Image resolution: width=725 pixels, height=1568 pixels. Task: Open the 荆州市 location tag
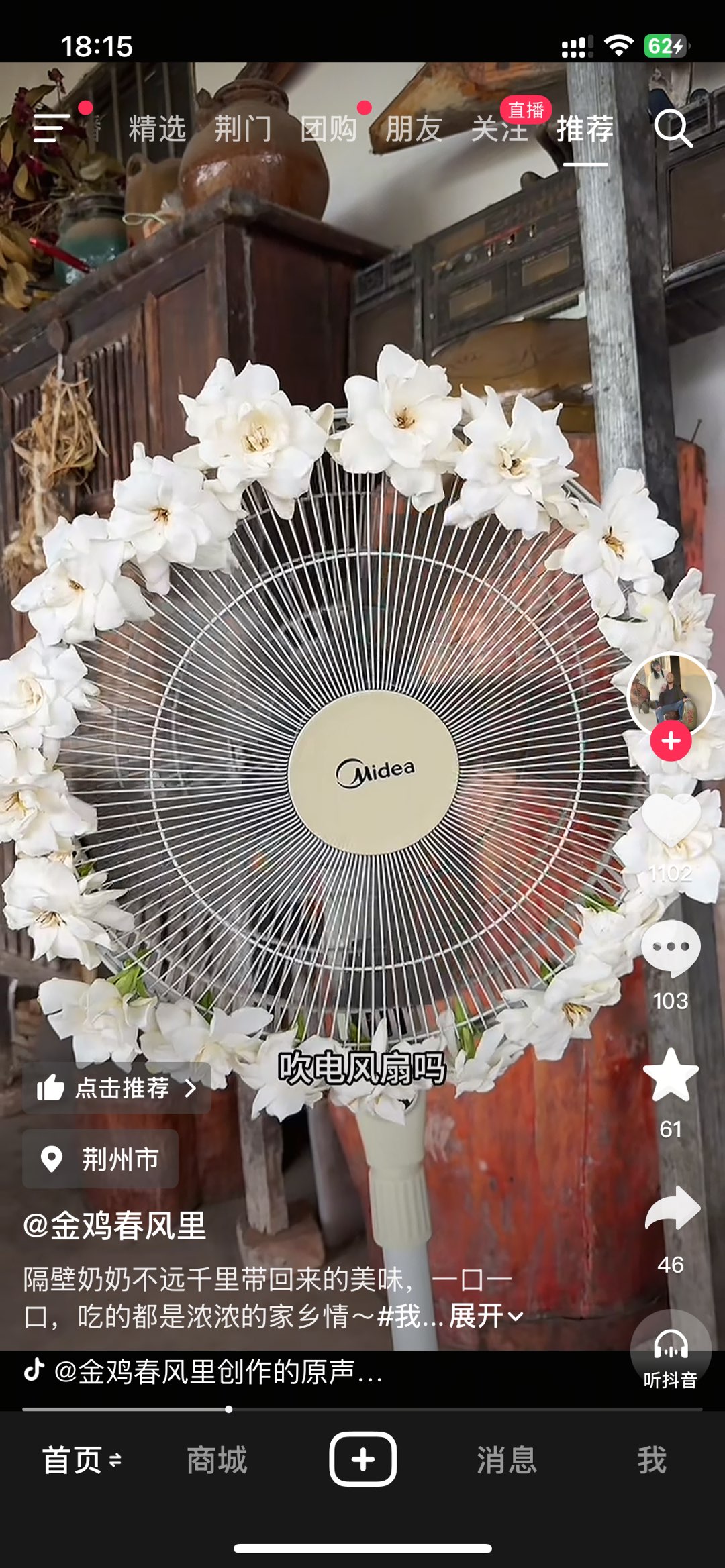point(101,1159)
